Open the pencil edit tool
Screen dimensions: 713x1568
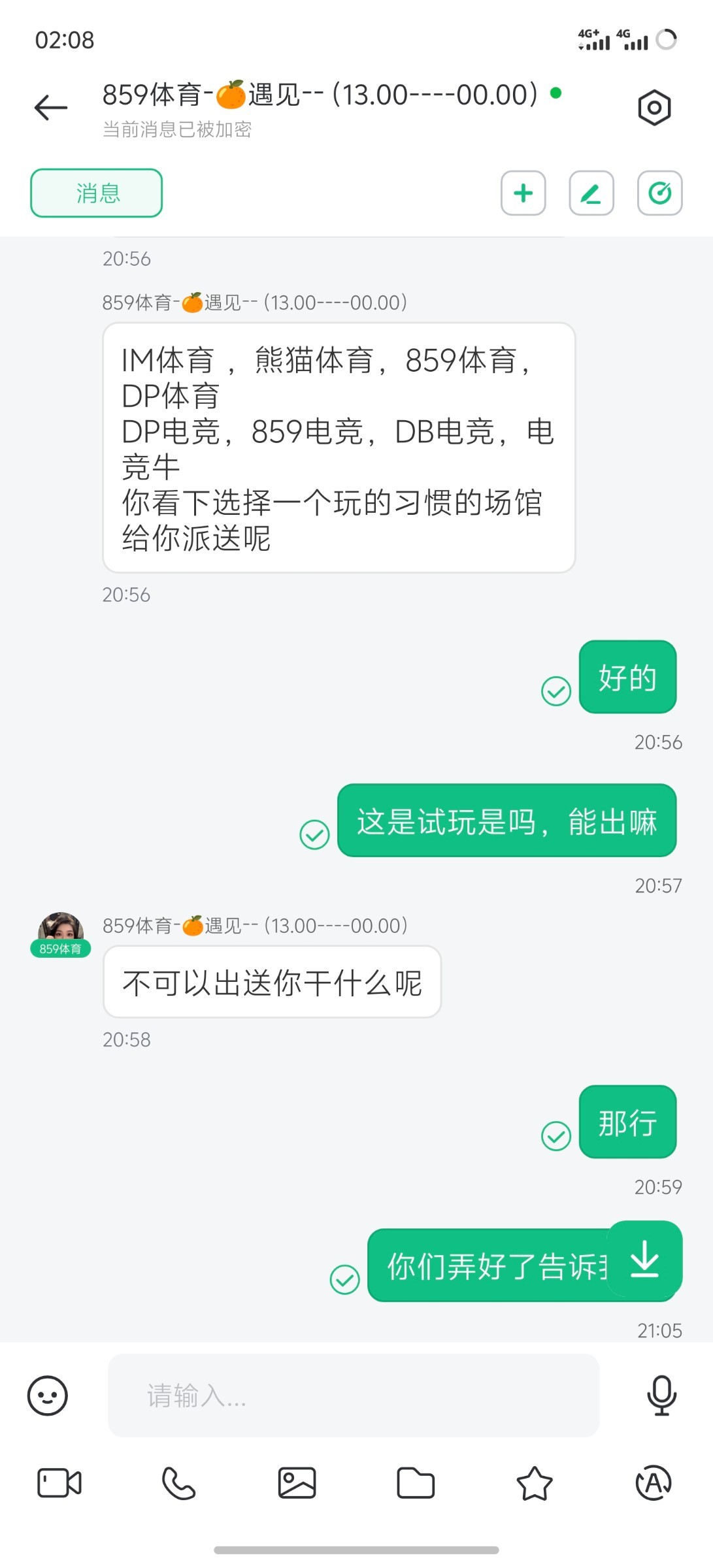[x=591, y=193]
